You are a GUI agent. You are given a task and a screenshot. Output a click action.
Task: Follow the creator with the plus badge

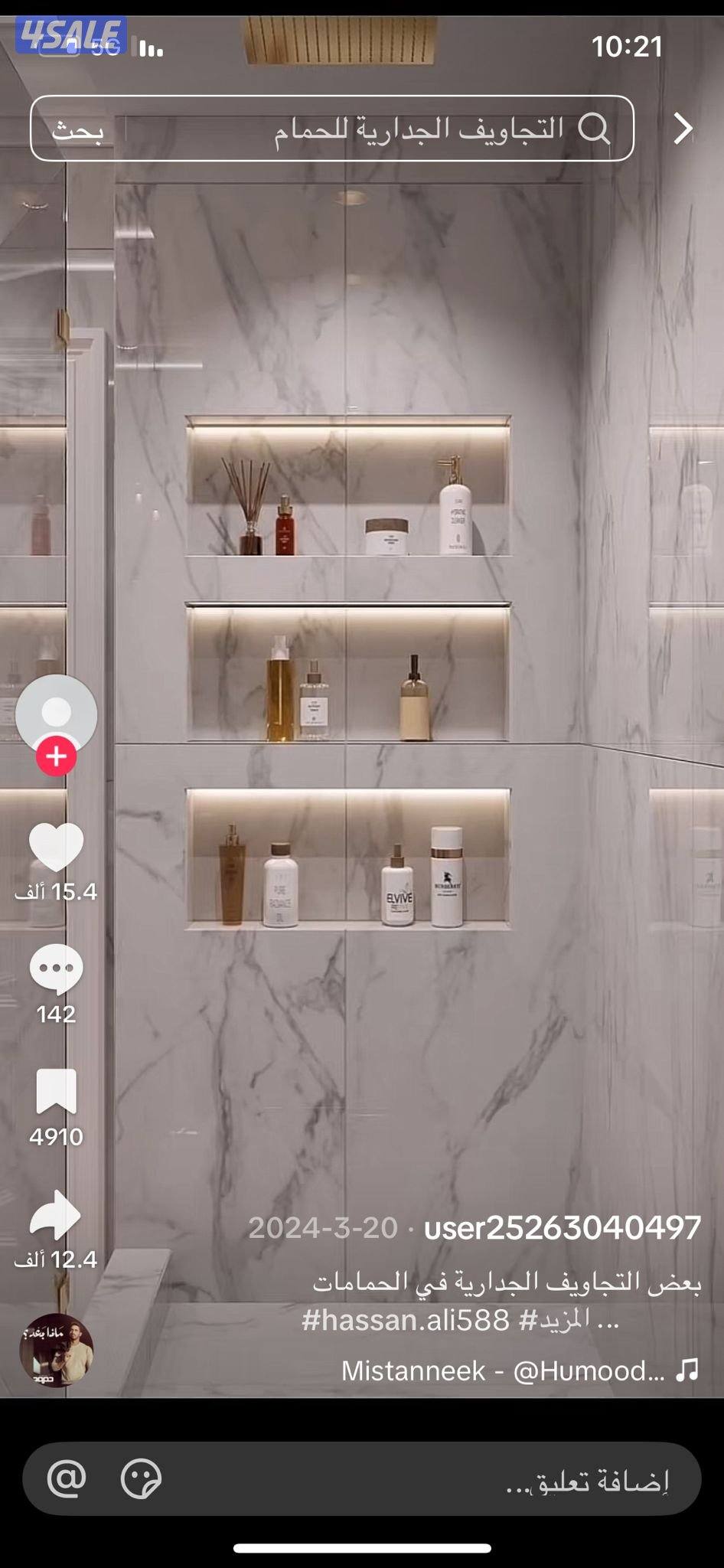pos(56,756)
